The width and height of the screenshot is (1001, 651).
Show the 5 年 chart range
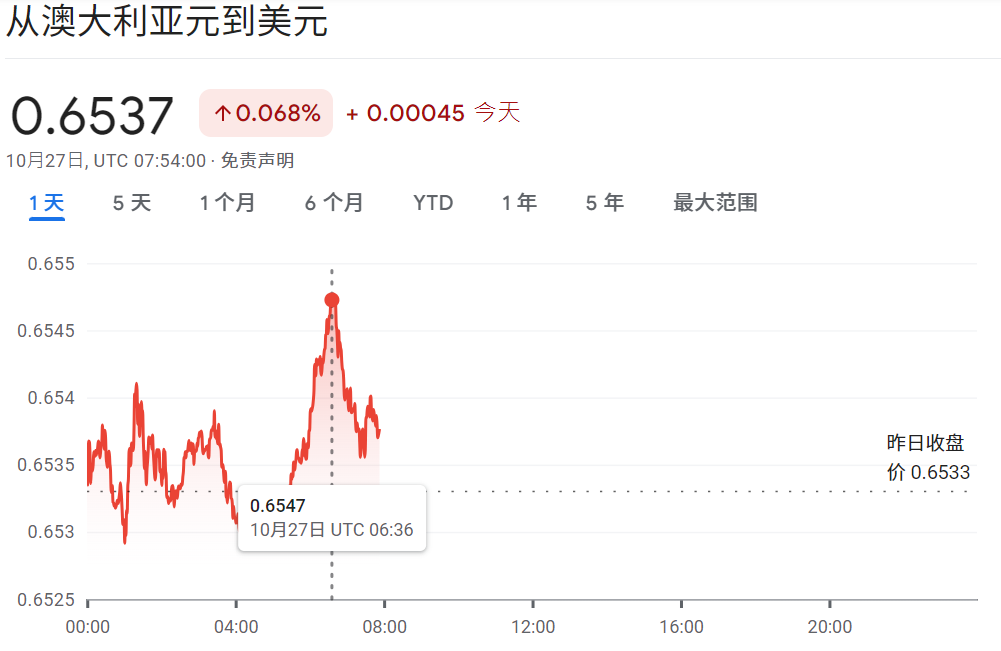tap(604, 203)
